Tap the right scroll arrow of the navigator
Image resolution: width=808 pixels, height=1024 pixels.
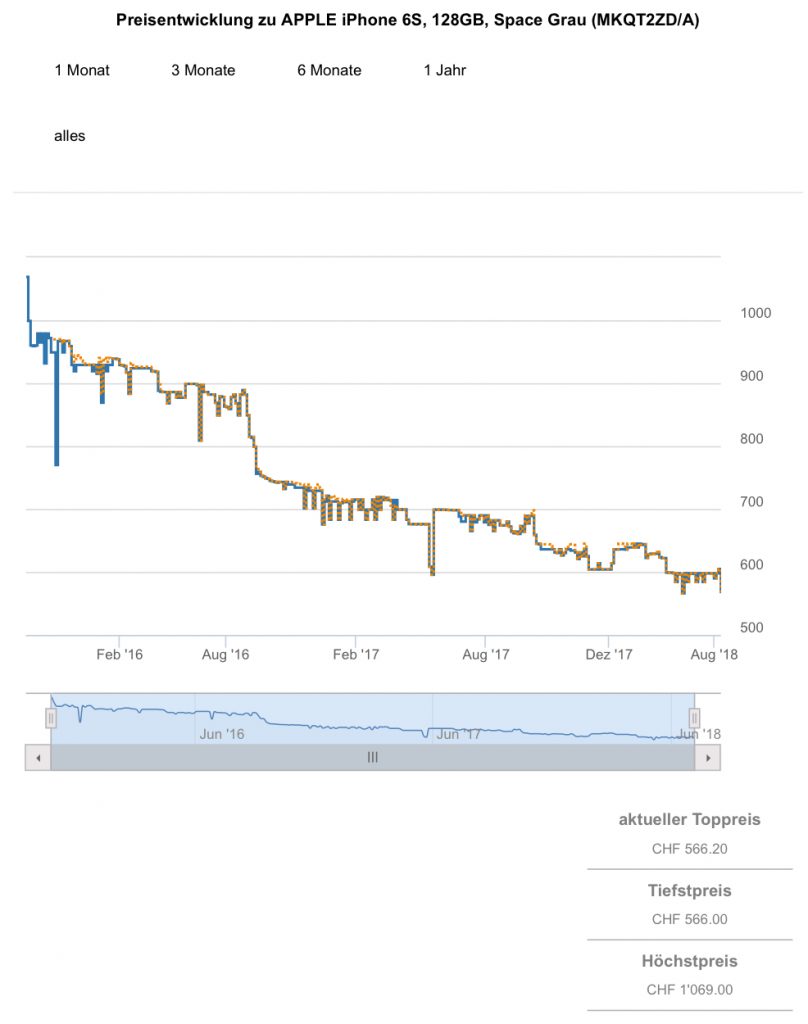pyautogui.click(x=708, y=758)
